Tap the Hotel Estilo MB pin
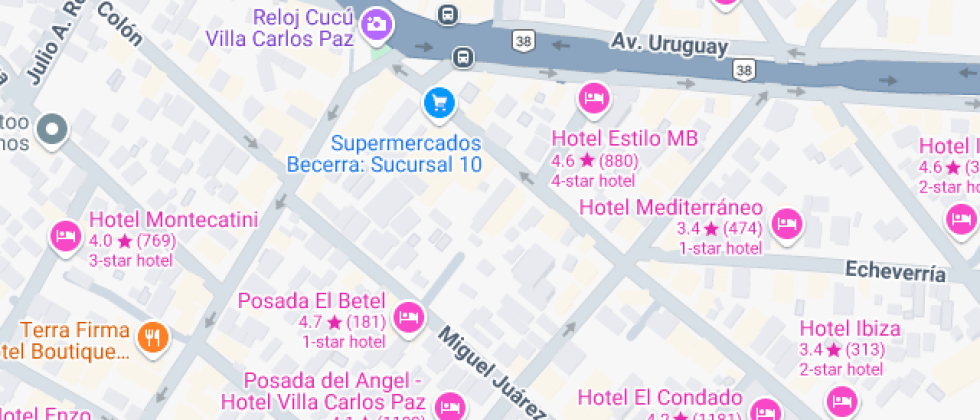 [594, 98]
